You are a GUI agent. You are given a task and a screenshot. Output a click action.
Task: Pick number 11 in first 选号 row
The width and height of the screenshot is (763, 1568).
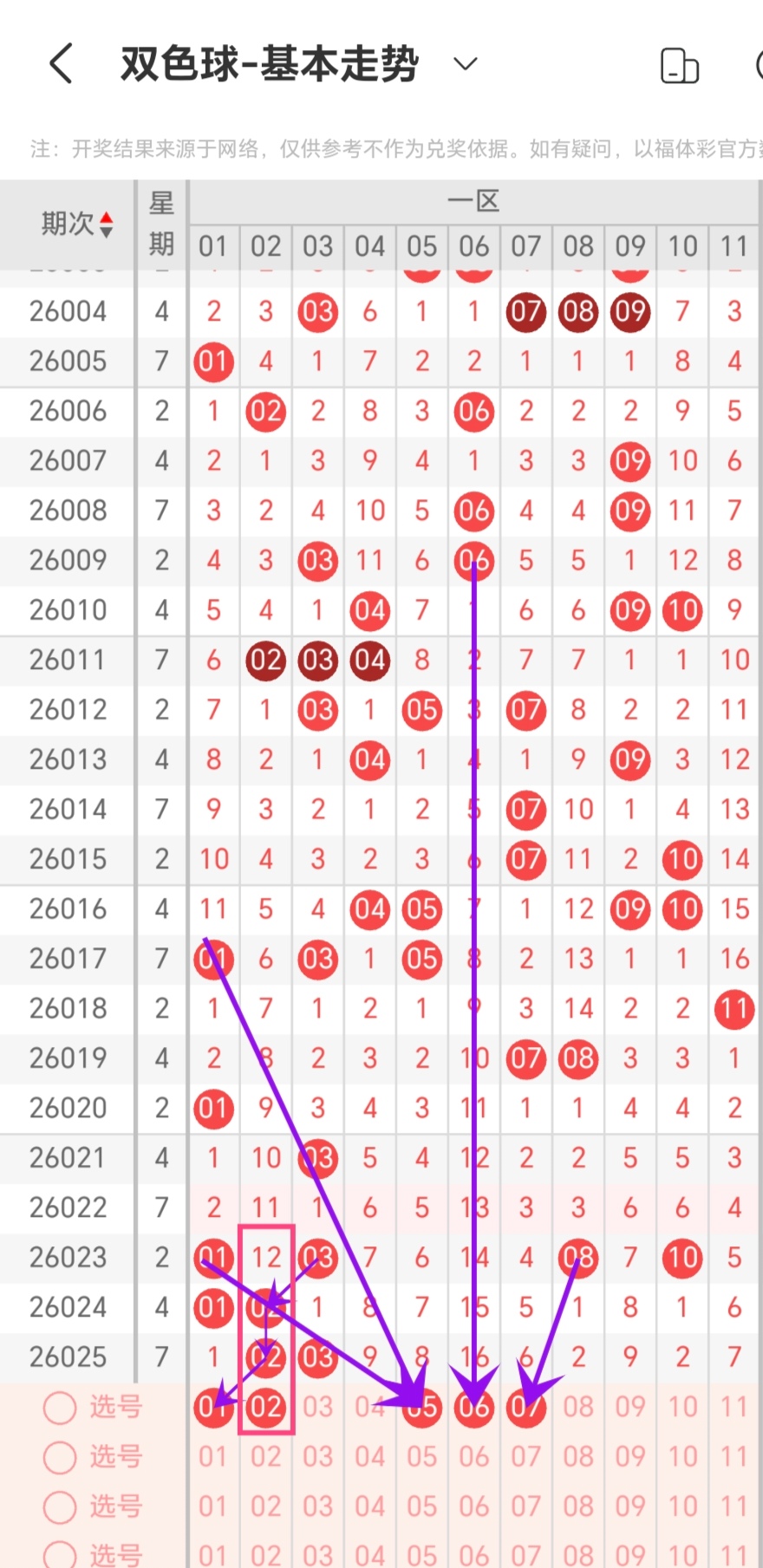coord(734,1407)
